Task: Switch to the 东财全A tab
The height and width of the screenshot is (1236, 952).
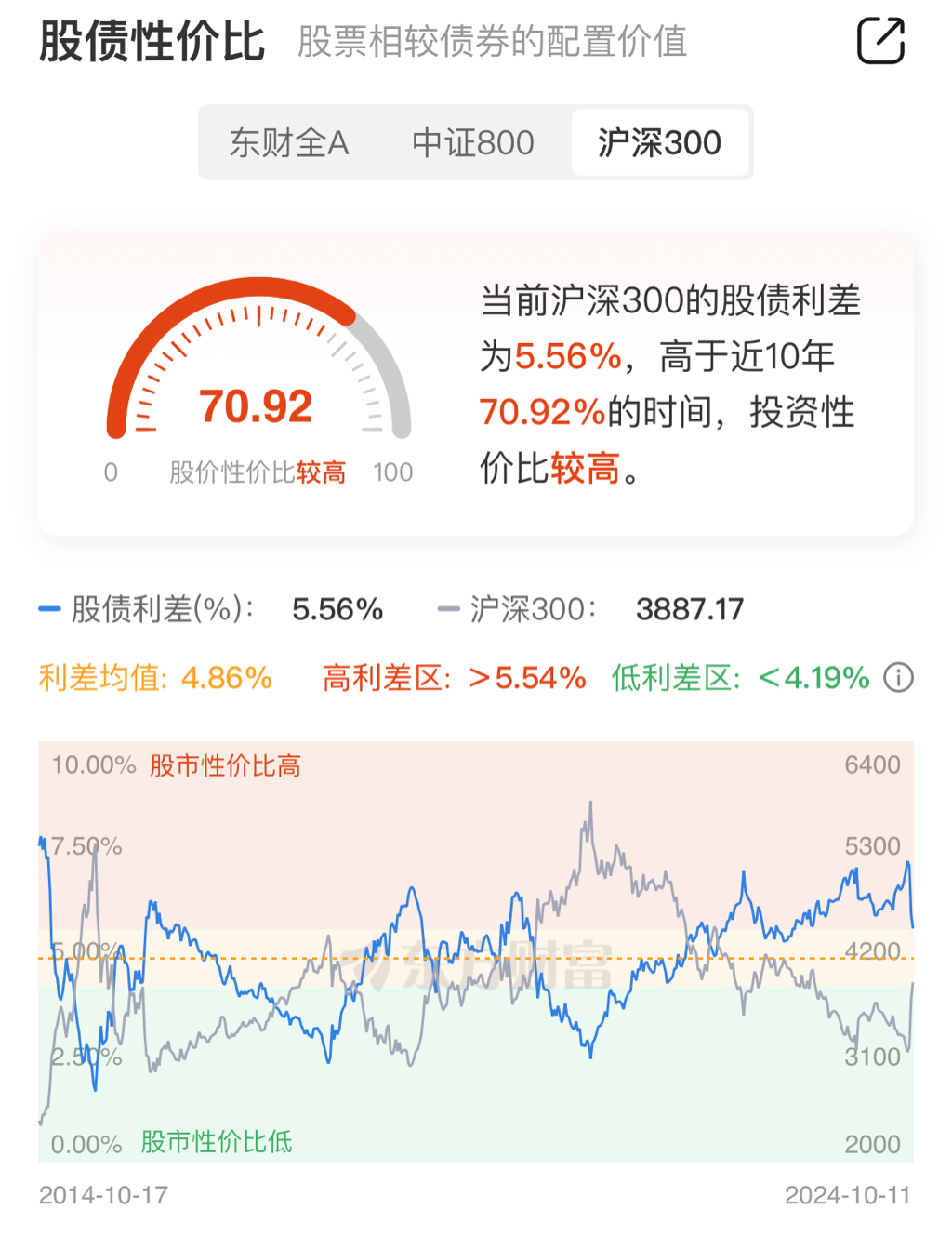Action: [289, 143]
